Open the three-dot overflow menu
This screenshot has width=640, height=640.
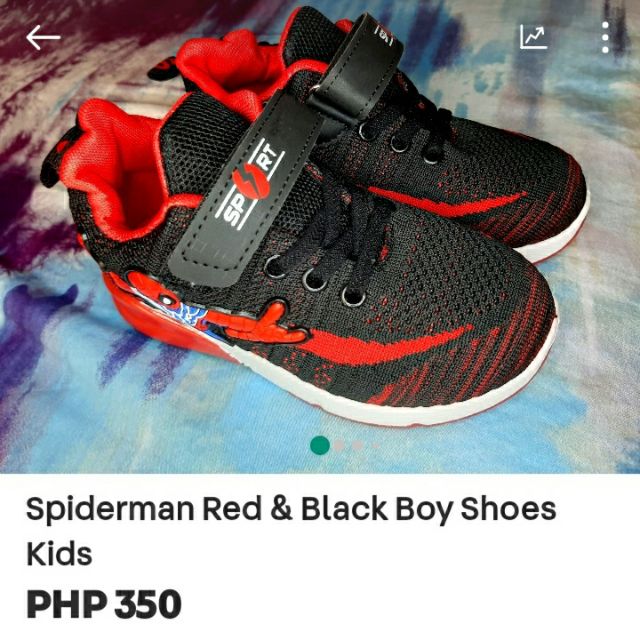(605, 37)
